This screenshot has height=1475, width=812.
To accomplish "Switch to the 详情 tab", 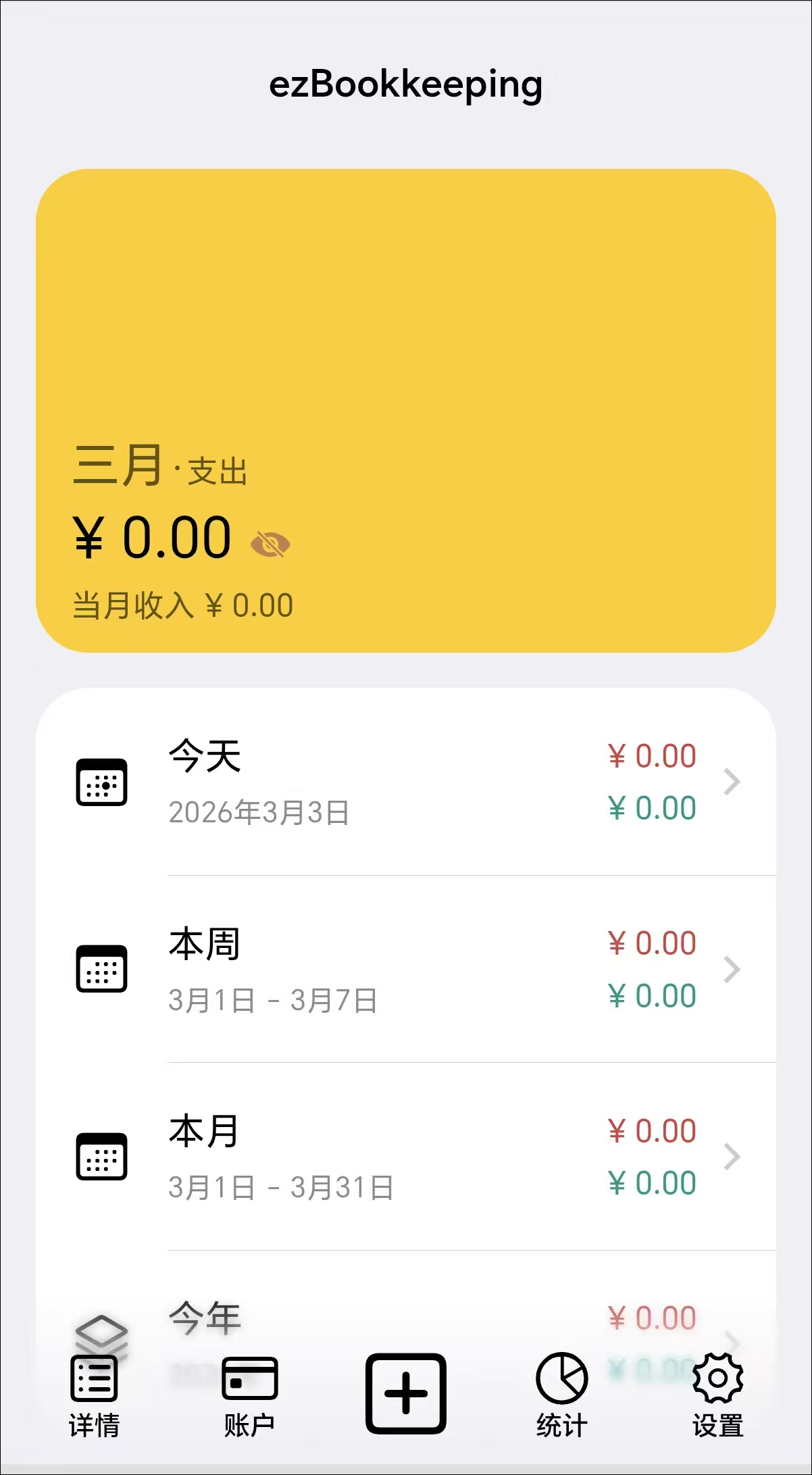I will pyautogui.click(x=95, y=1395).
